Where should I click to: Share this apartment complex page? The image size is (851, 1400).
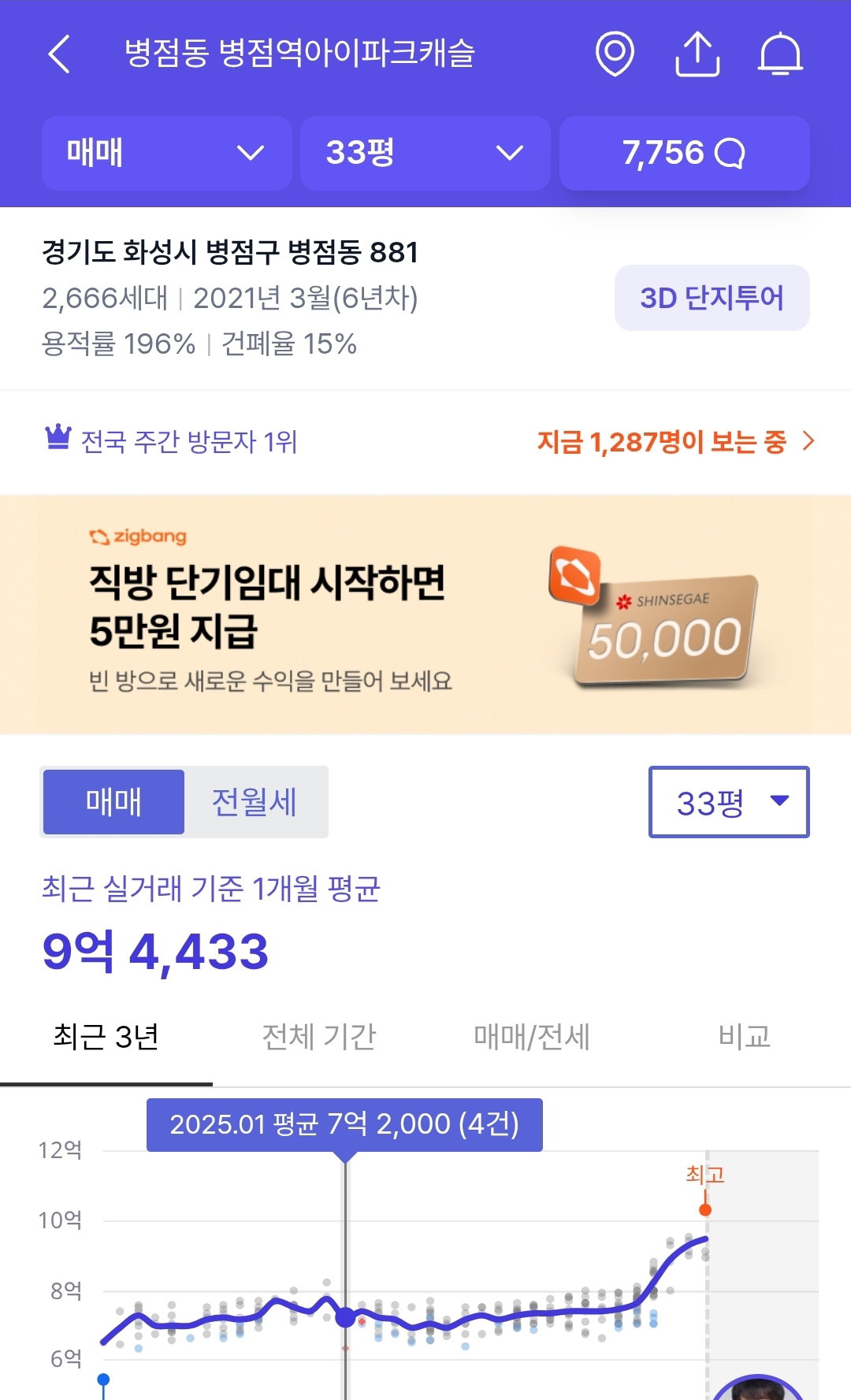pyautogui.click(x=697, y=54)
